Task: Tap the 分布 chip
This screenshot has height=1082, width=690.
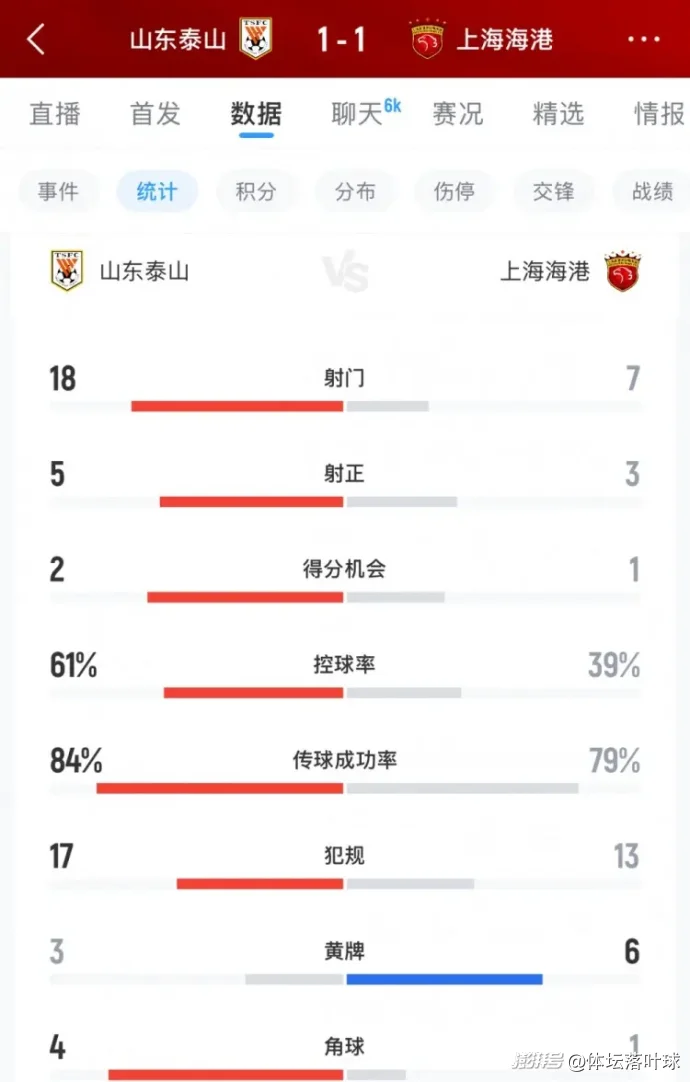Action: click(x=355, y=191)
